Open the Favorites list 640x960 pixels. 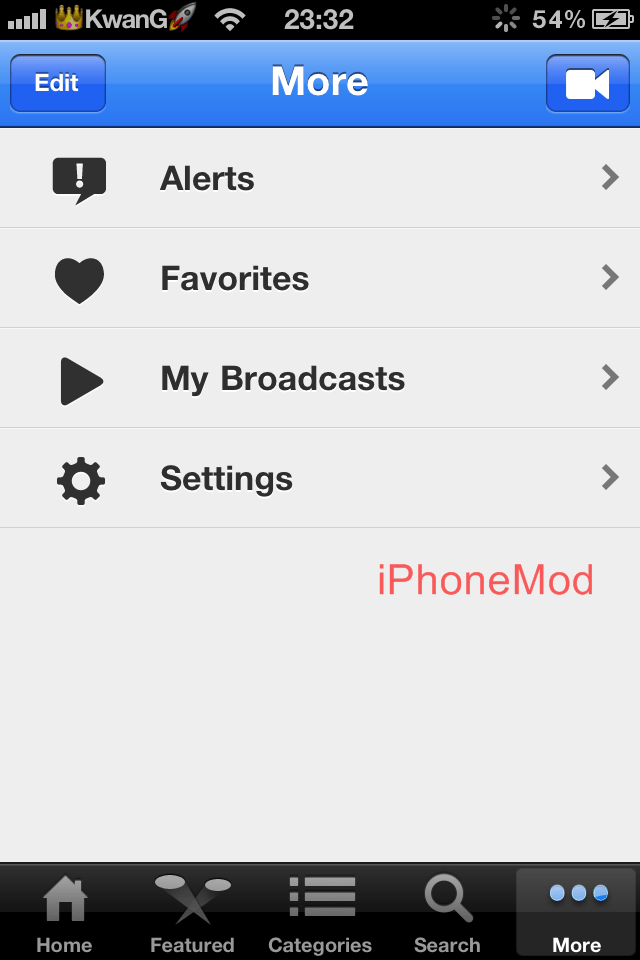point(320,278)
